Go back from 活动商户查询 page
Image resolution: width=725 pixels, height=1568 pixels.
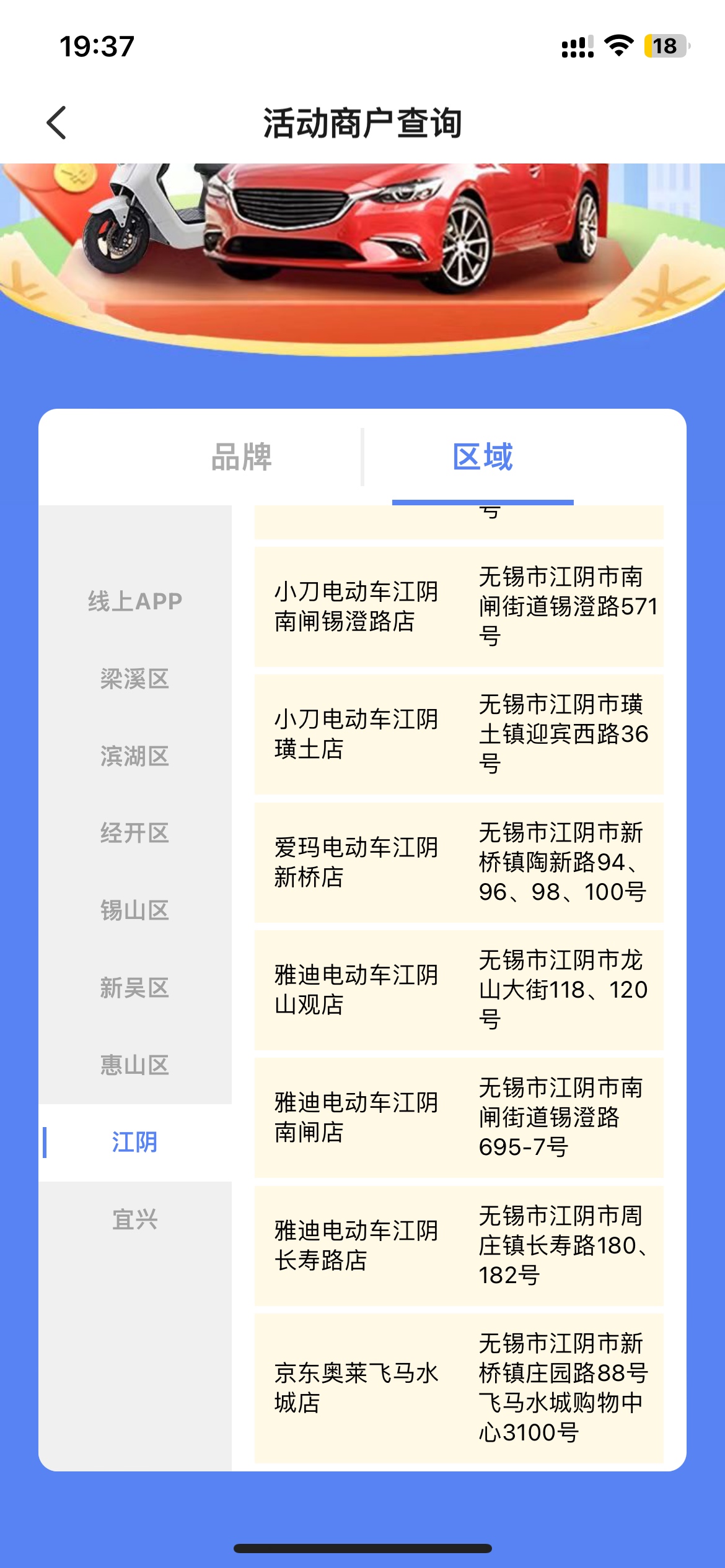tap(56, 123)
